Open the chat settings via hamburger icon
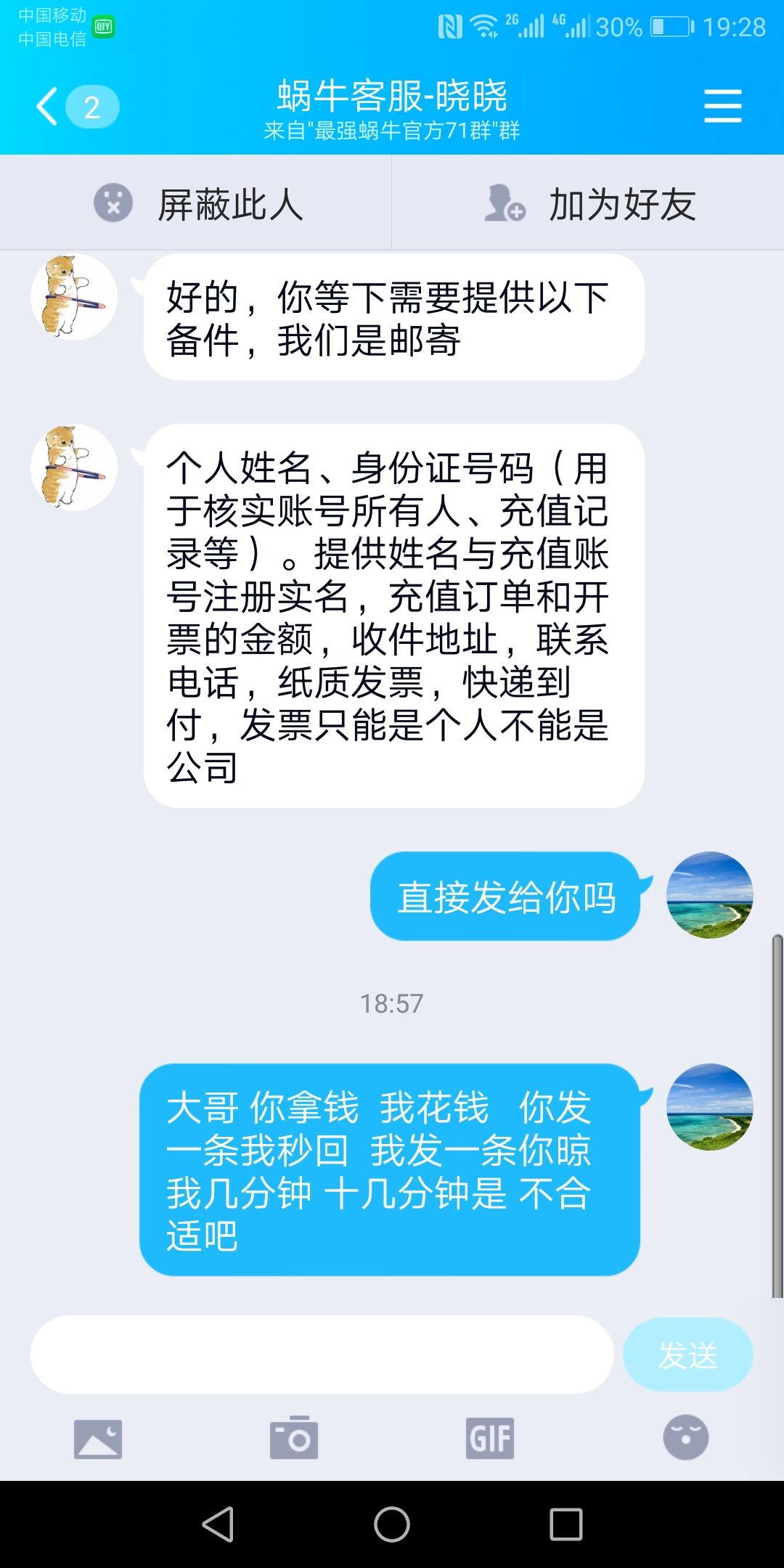The width and height of the screenshot is (784, 1568). (723, 105)
